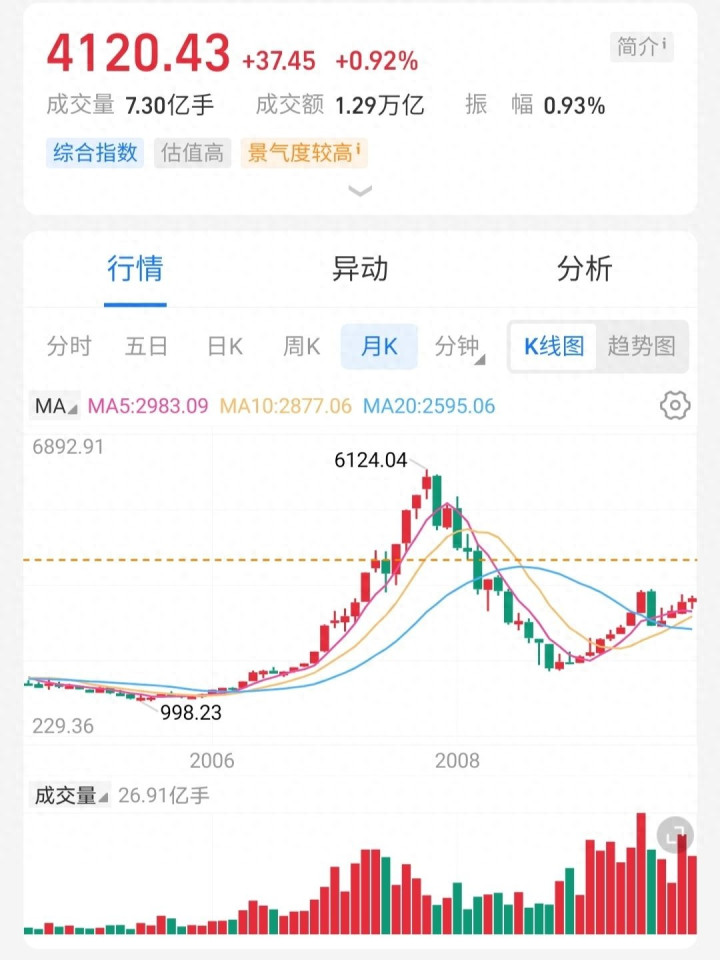Select K线图 chart mode
Viewport: 720px width, 960px height.
554,346
